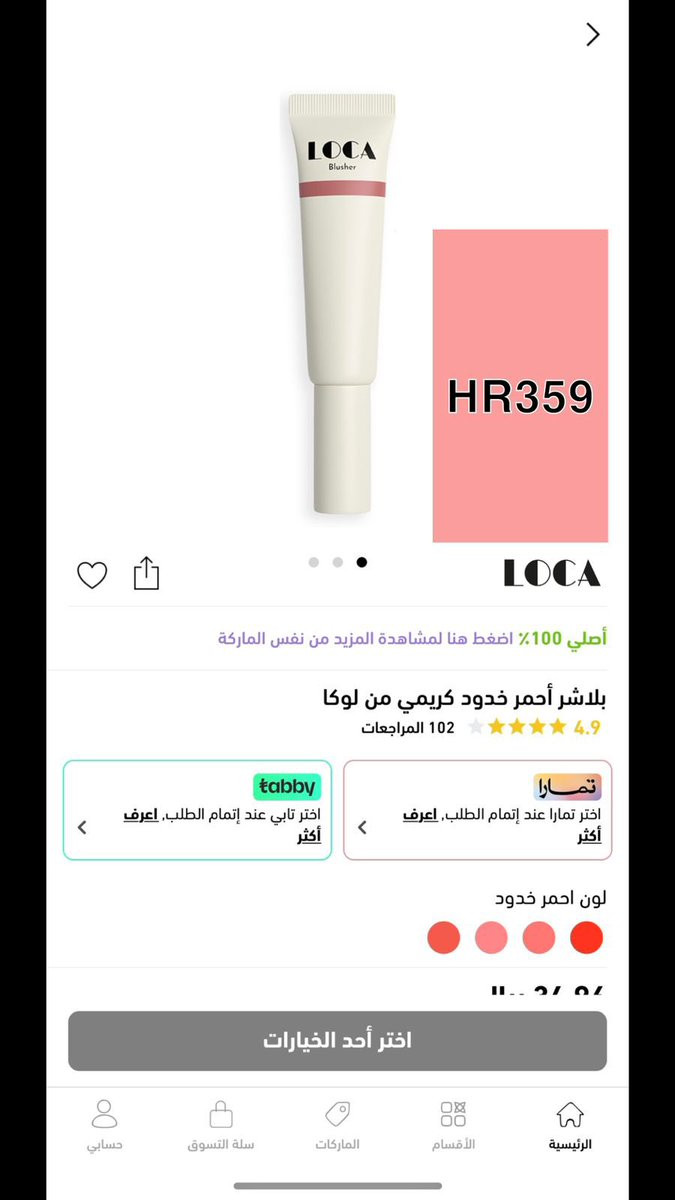Select the lightest pink blush shade
Screen dimensions: 675x1200
tap(491, 938)
